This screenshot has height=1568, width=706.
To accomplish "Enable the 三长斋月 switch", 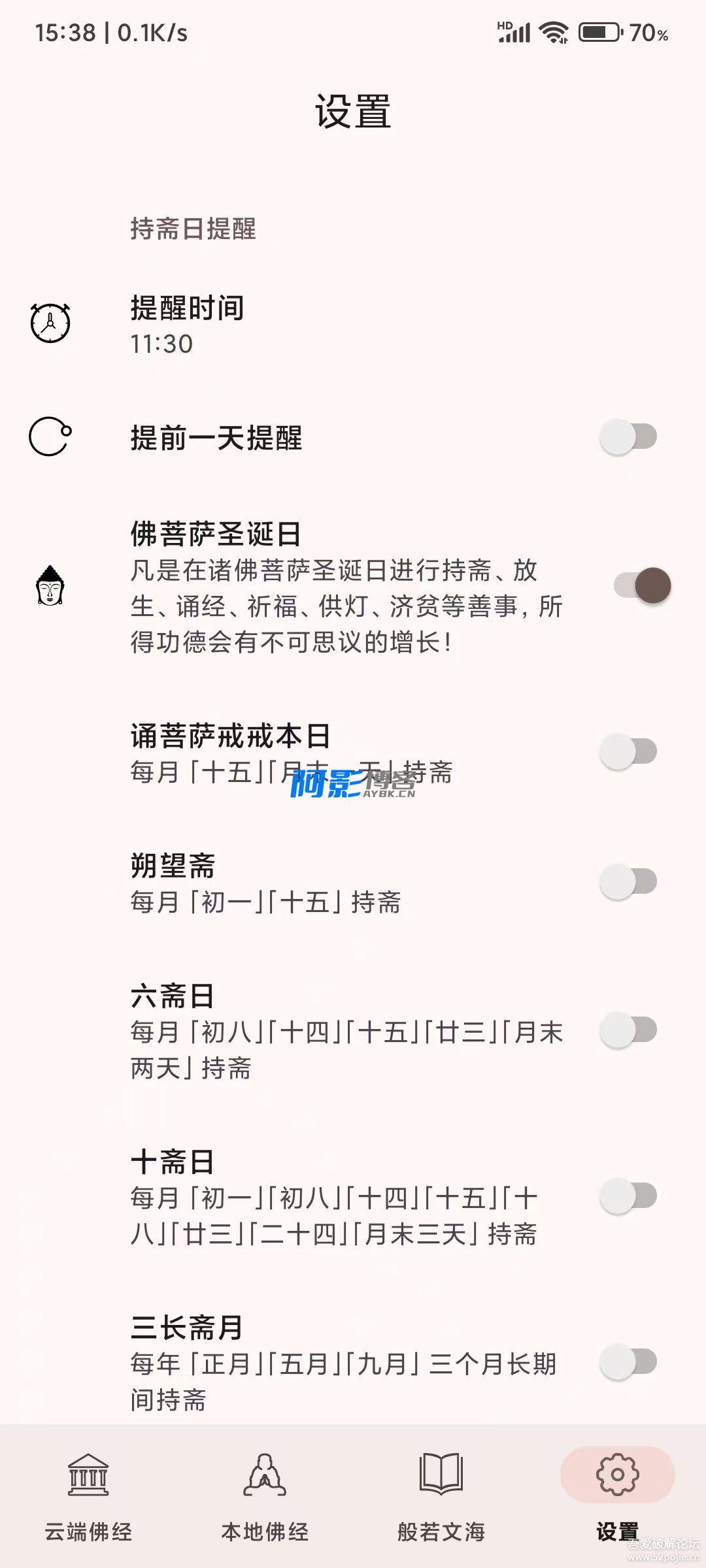I will [629, 1362].
